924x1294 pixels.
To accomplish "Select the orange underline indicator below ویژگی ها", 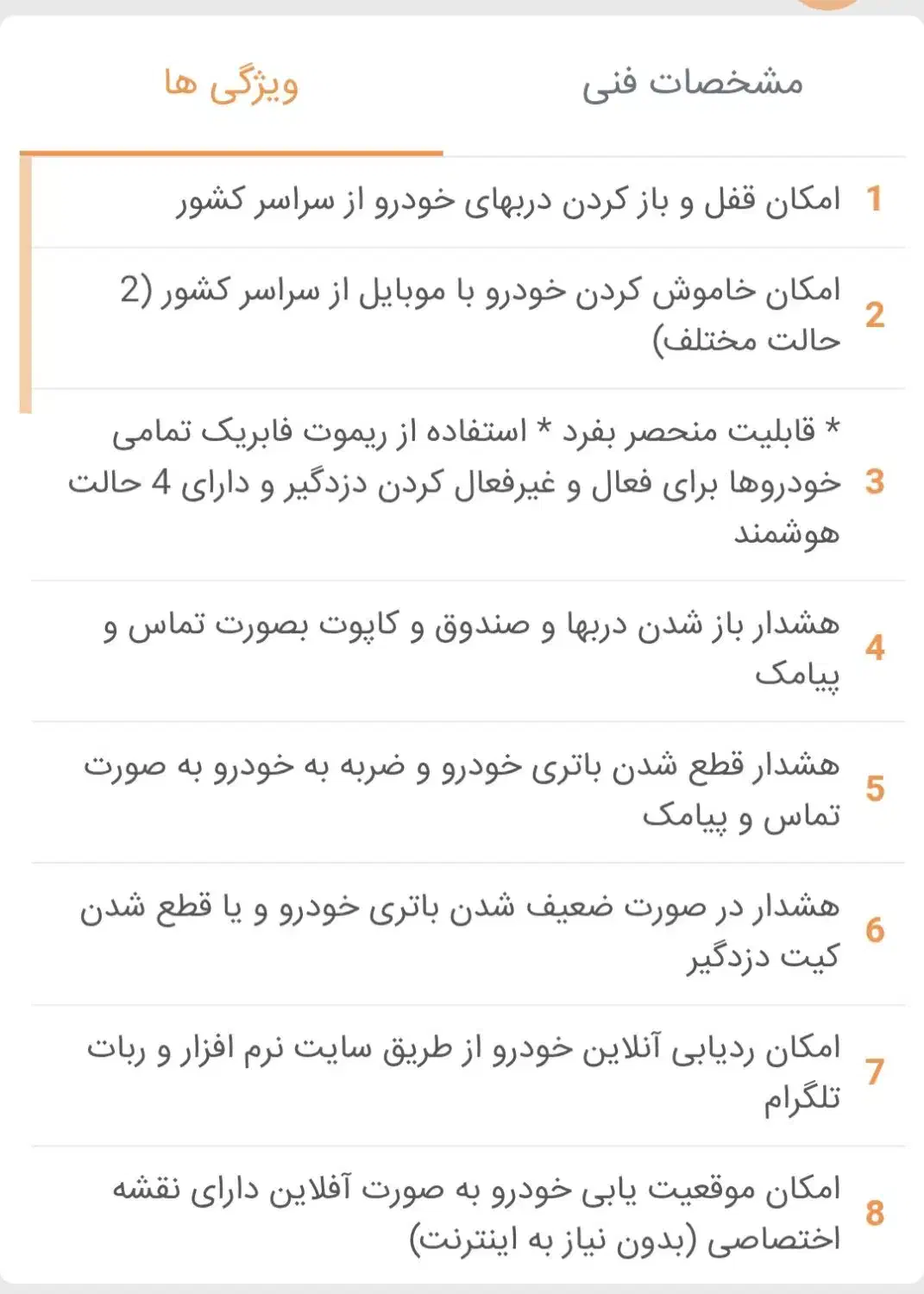I will coord(233,149).
